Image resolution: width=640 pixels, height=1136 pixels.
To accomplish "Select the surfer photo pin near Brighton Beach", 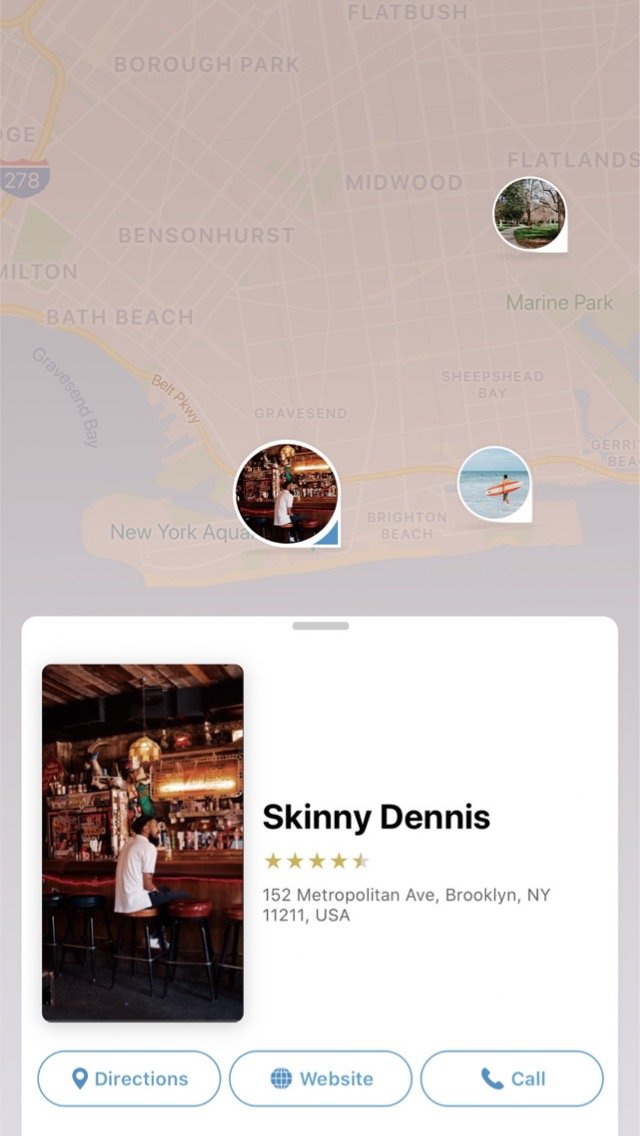I will pyautogui.click(x=494, y=483).
